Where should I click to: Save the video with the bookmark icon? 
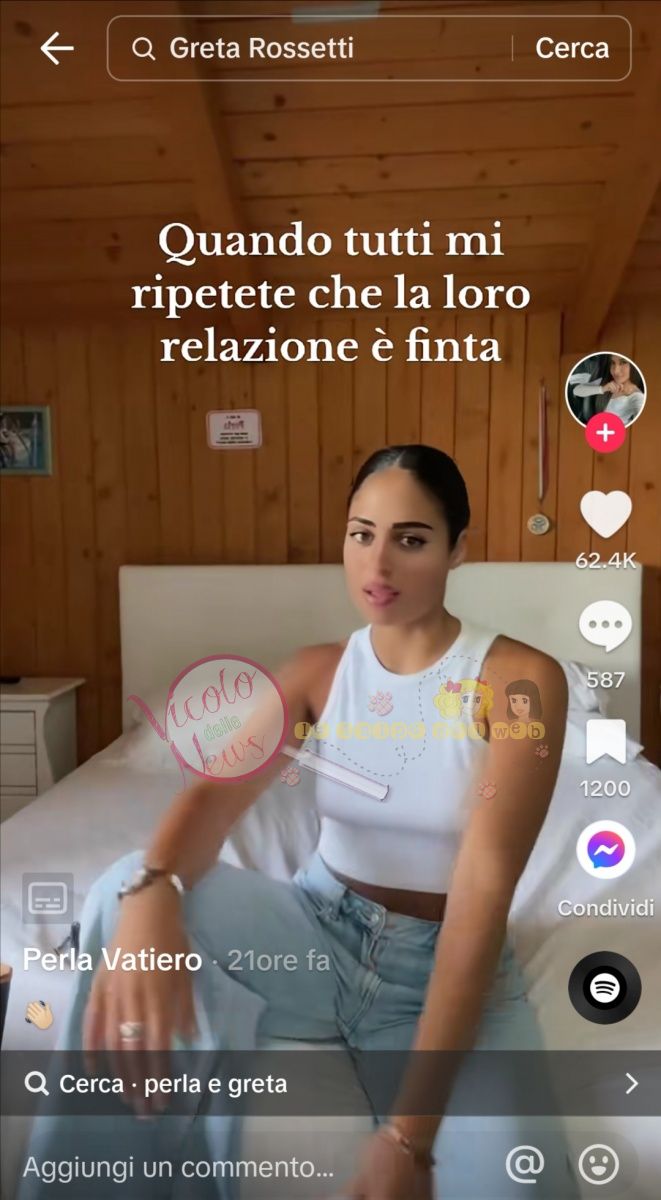606,742
